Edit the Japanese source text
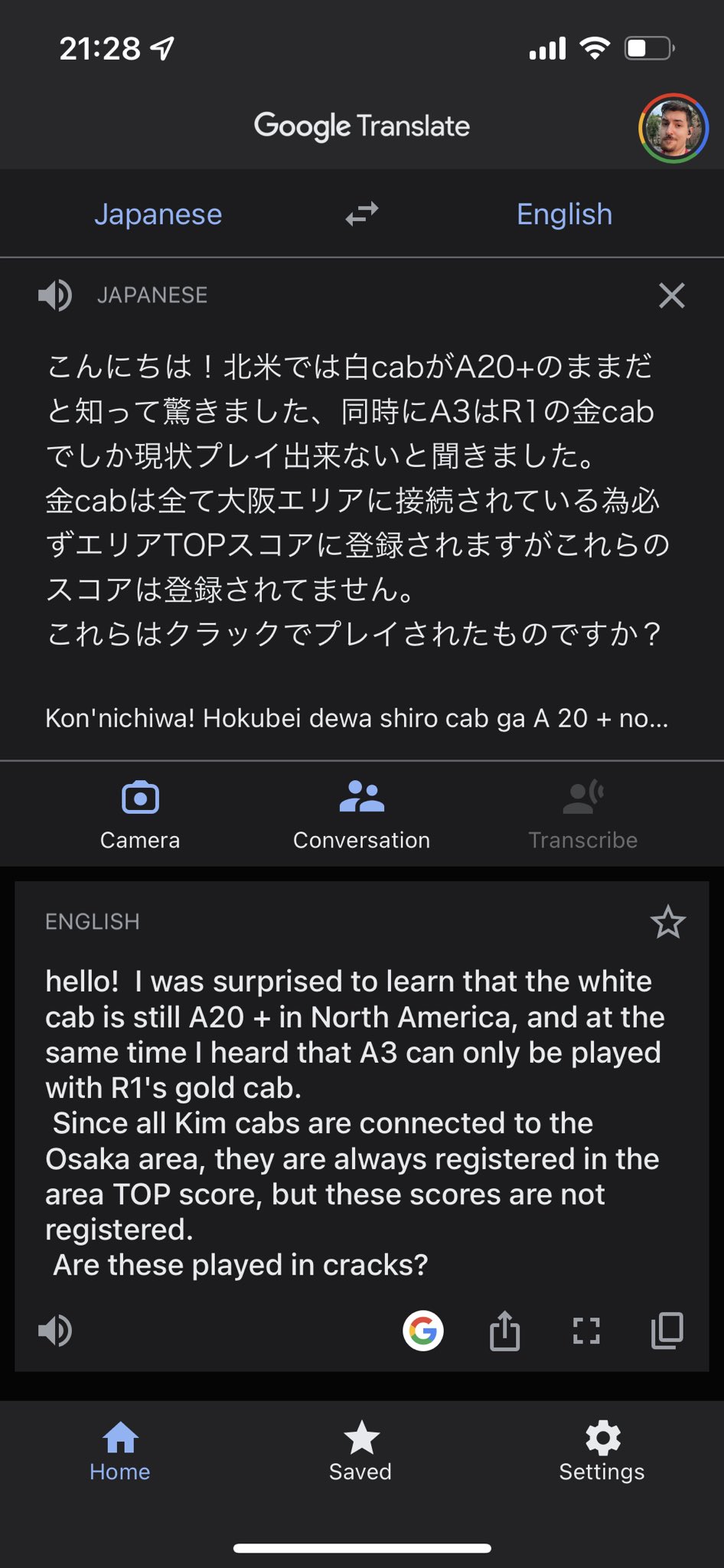This screenshot has height=1568, width=724. click(352, 498)
